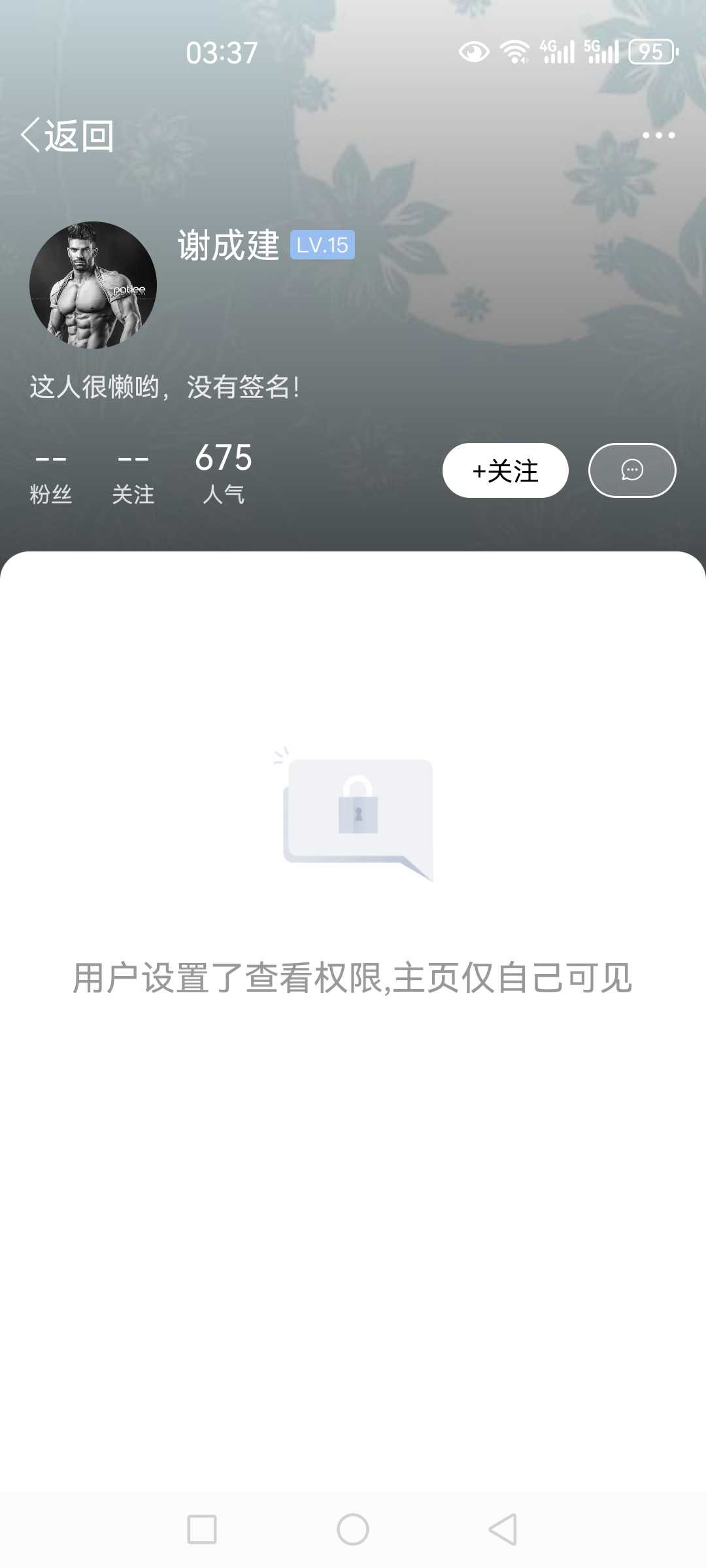Send a private message via chat bubble

click(x=632, y=470)
